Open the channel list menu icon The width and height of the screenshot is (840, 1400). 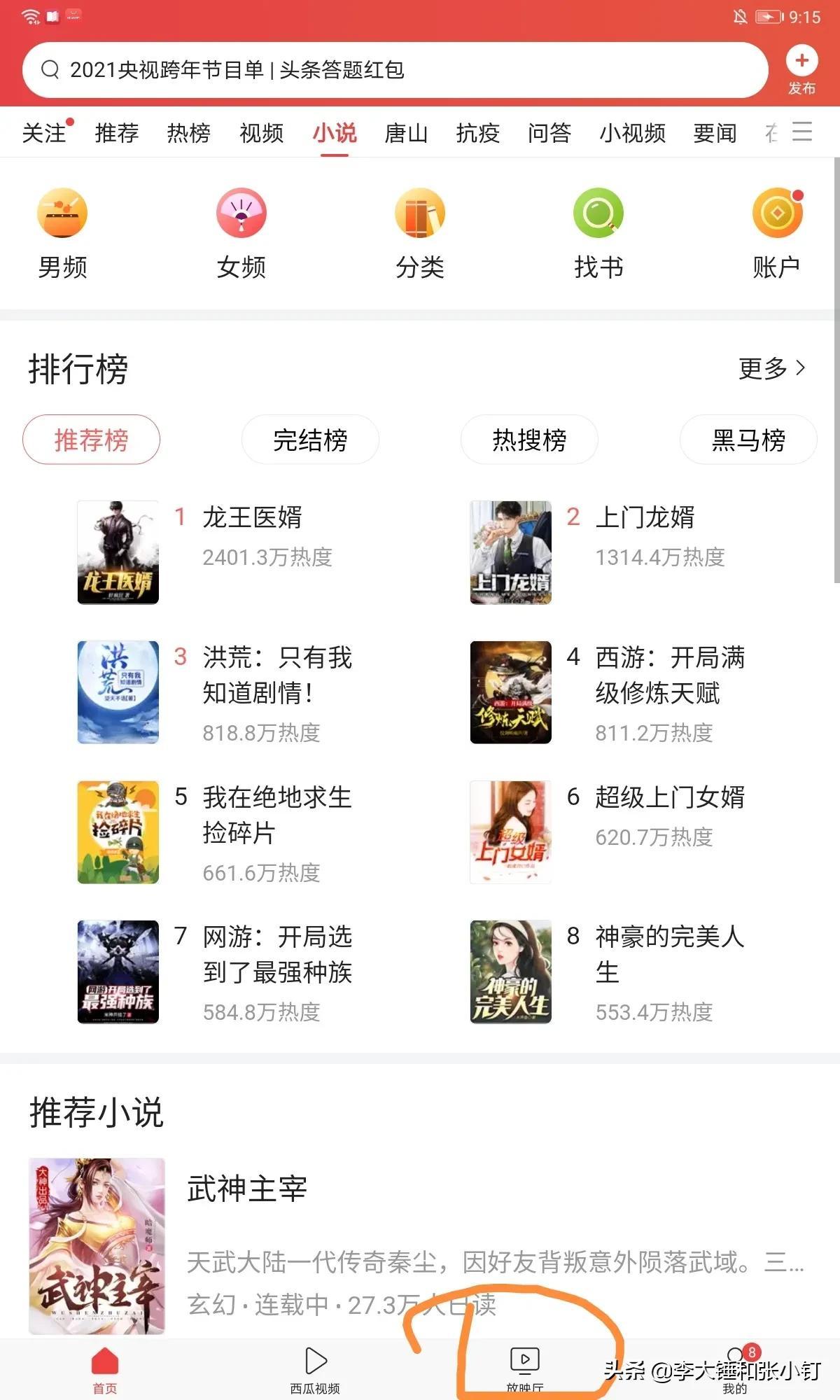point(802,132)
